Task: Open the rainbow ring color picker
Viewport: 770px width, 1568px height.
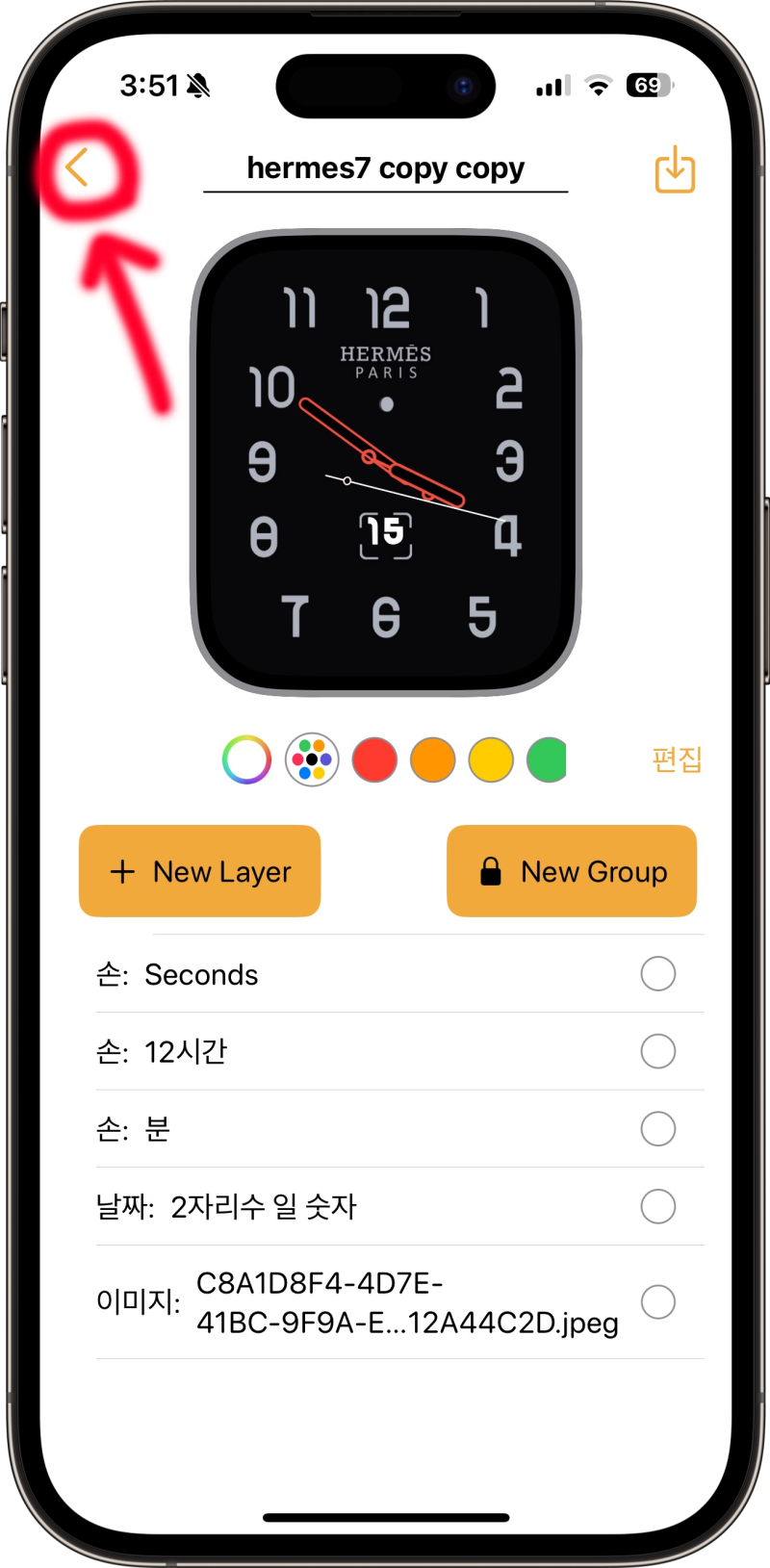Action: pos(246,759)
